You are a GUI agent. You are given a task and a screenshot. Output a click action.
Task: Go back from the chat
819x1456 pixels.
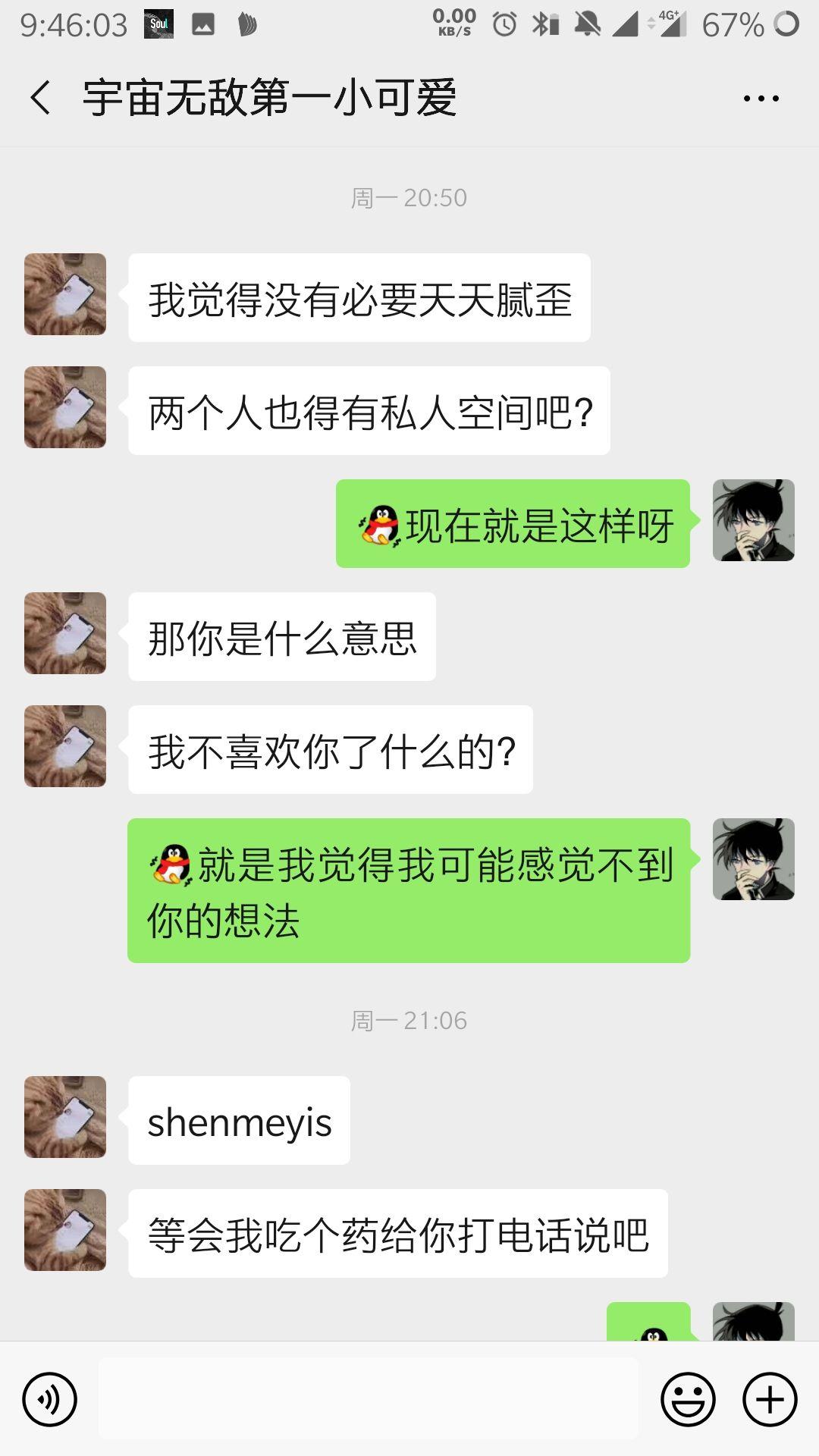pyautogui.click(x=41, y=98)
